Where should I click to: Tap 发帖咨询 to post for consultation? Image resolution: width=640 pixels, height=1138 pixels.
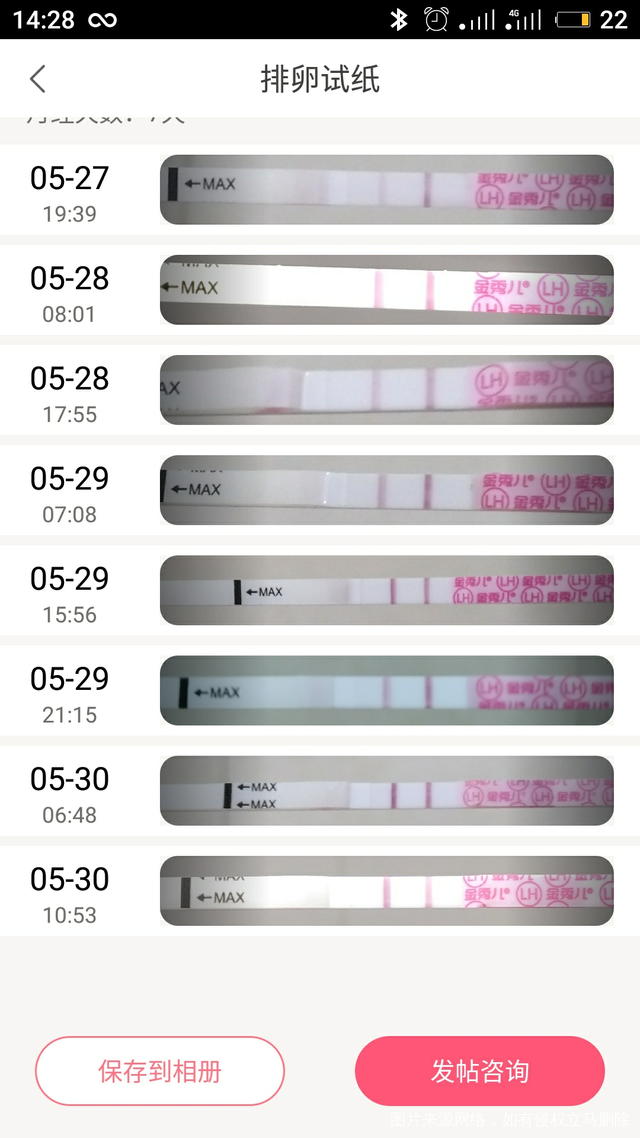click(x=480, y=1071)
